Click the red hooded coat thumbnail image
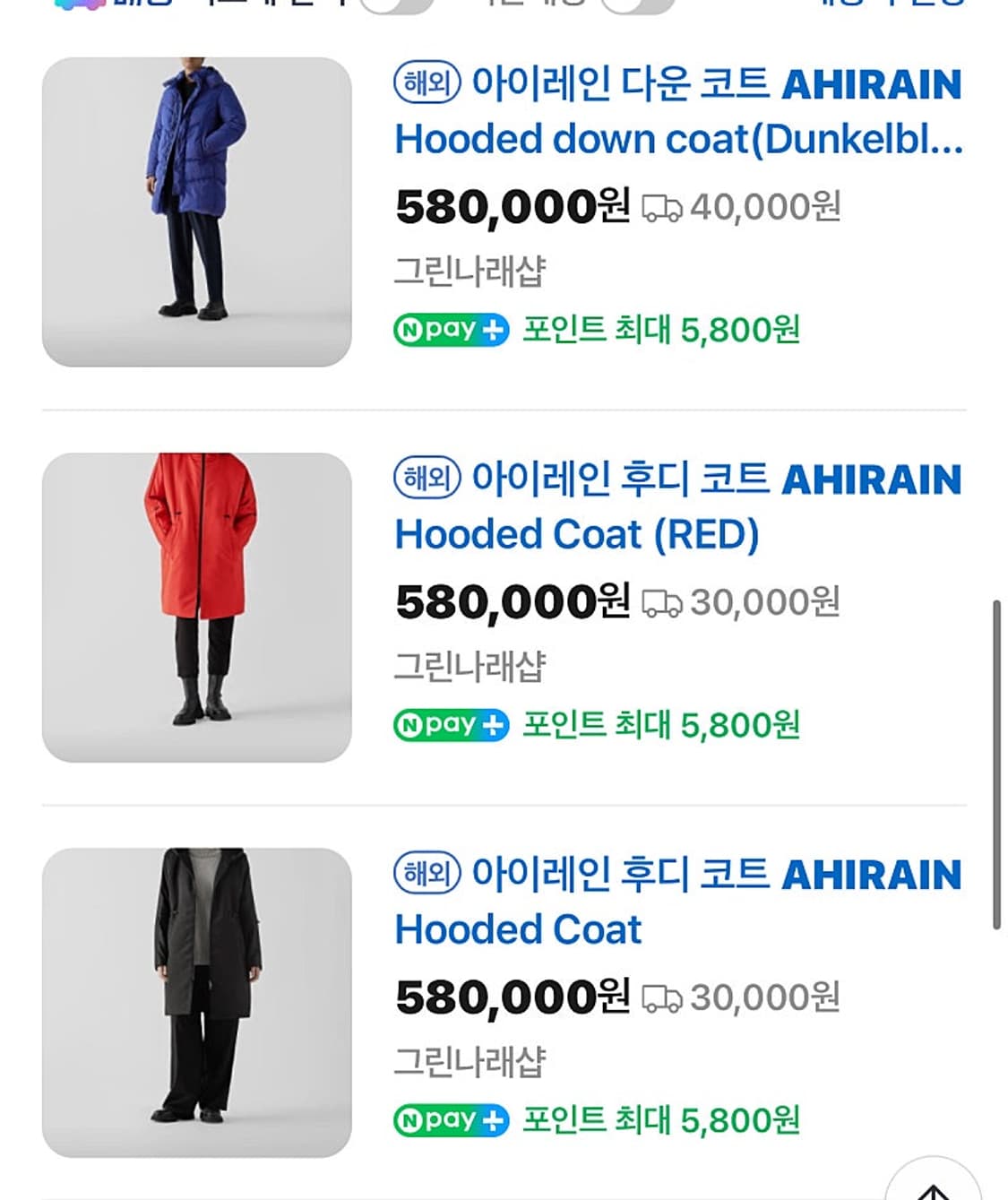Viewport: 1008px width, 1200px height. click(195, 605)
